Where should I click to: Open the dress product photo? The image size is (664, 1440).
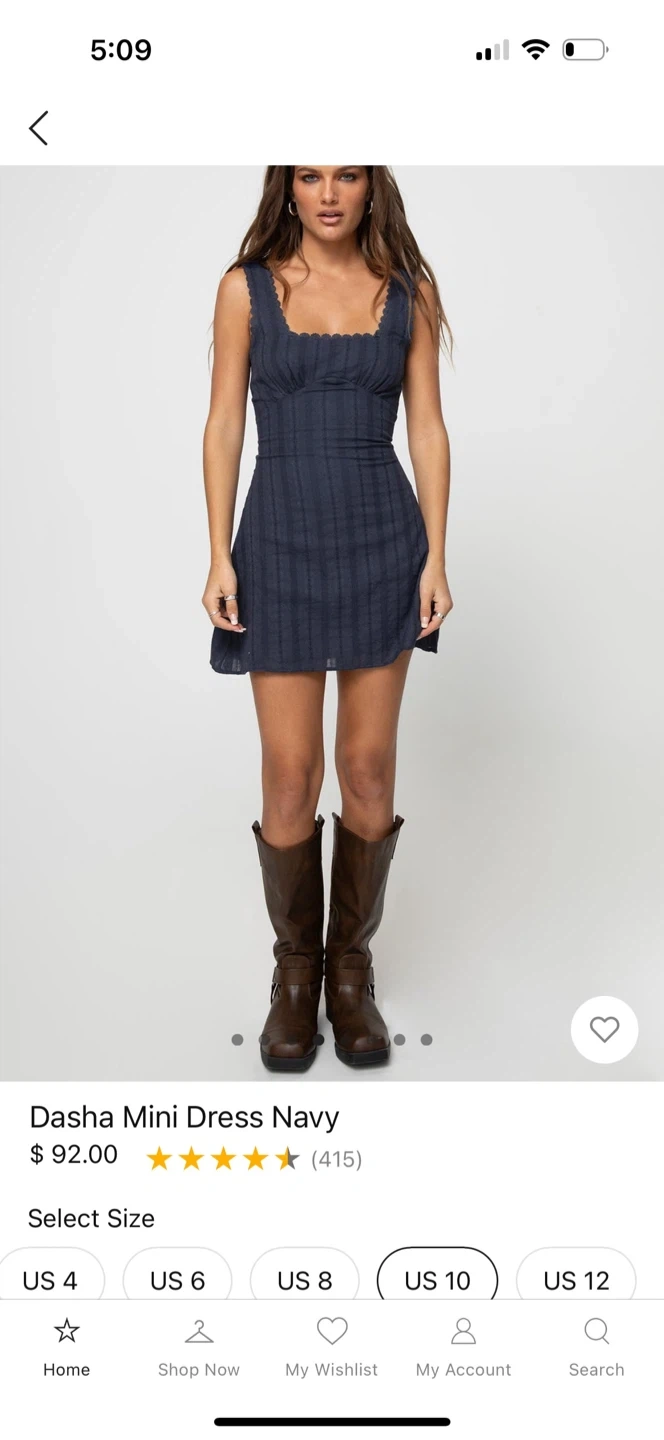click(x=331, y=600)
